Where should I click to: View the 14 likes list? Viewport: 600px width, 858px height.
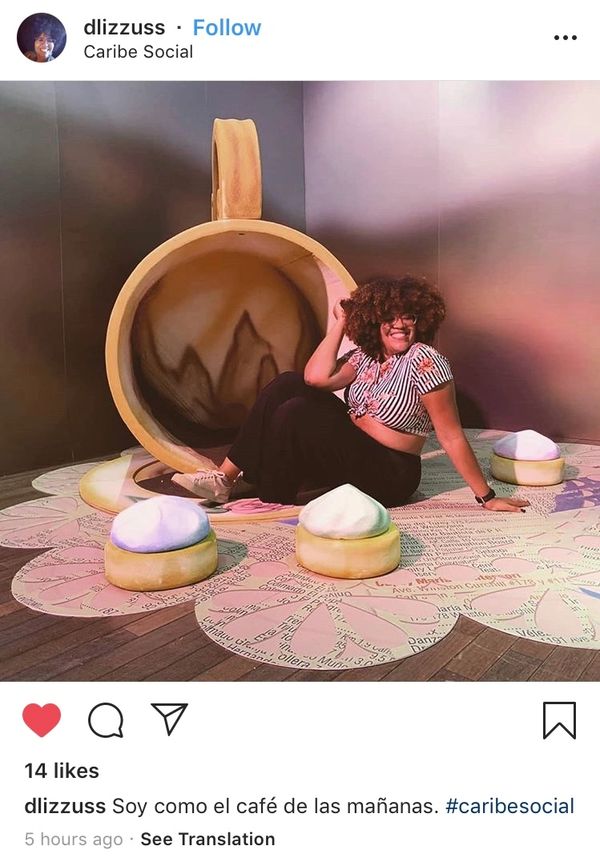click(62, 771)
